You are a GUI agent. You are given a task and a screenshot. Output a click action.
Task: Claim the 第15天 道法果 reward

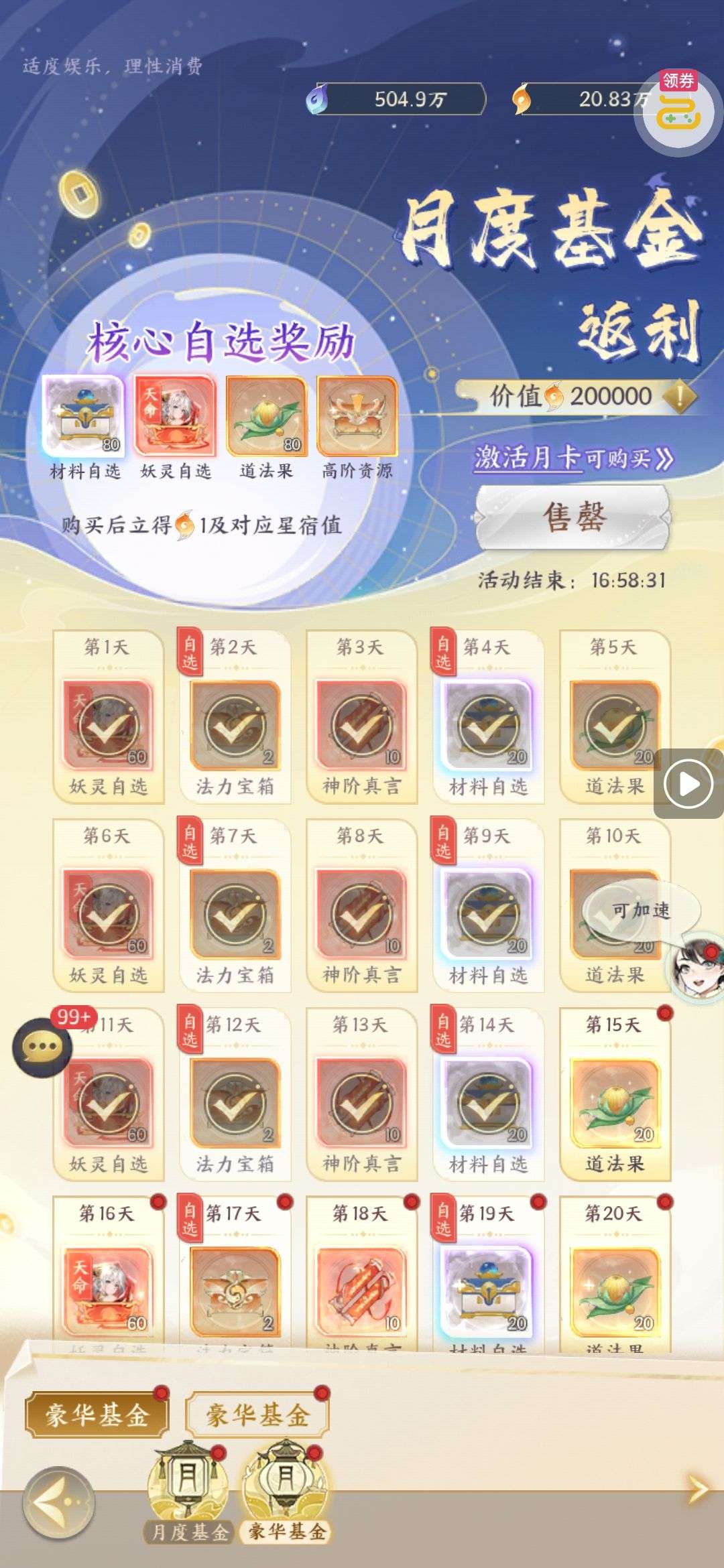click(x=615, y=1094)
